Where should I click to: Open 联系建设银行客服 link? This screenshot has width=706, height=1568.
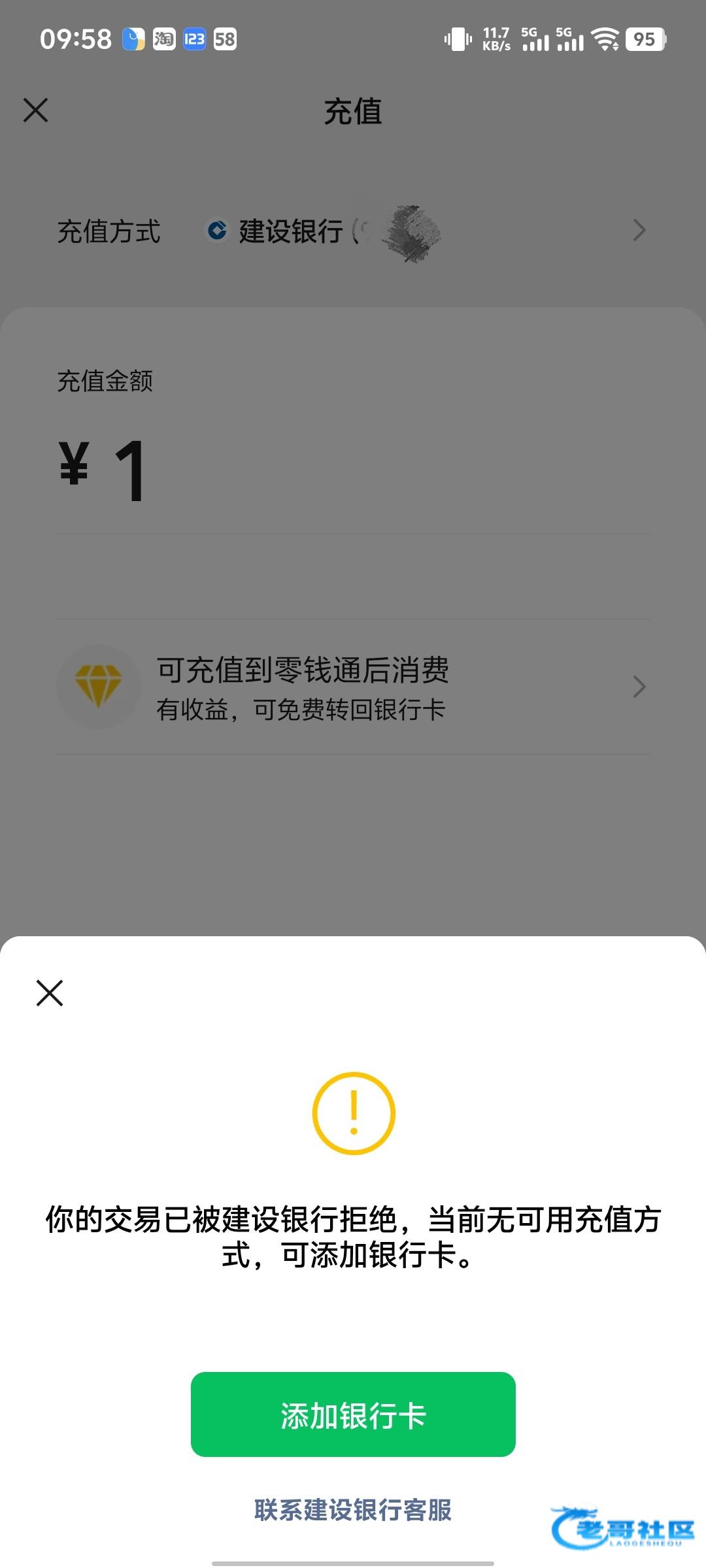[x=353, y=1510]
